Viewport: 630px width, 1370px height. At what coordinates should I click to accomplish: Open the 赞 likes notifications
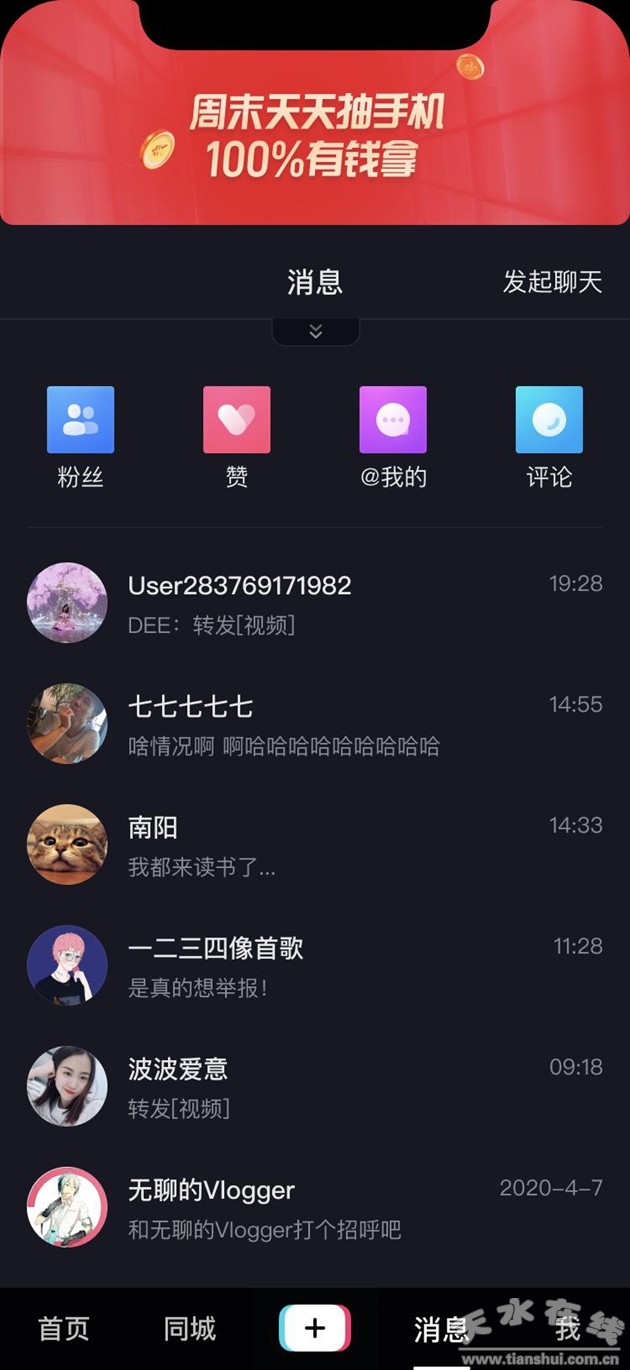pyautogui.click(x=237, y=436)
